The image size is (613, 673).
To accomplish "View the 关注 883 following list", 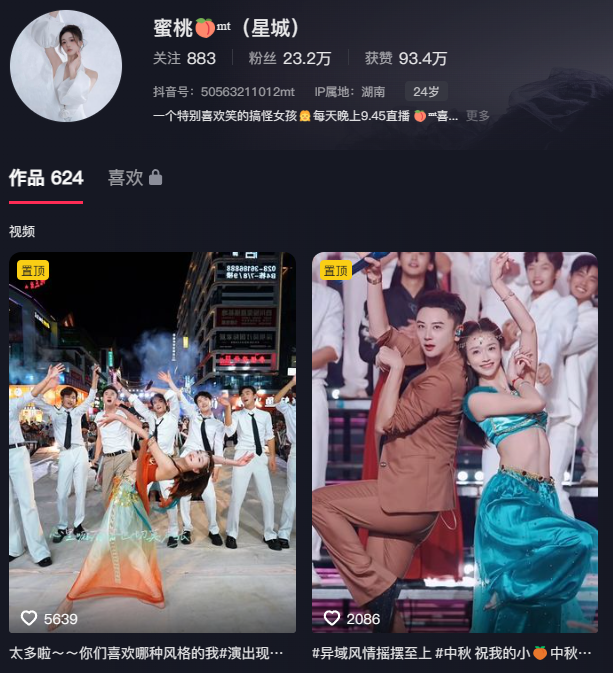I will [x=184, y=59].
